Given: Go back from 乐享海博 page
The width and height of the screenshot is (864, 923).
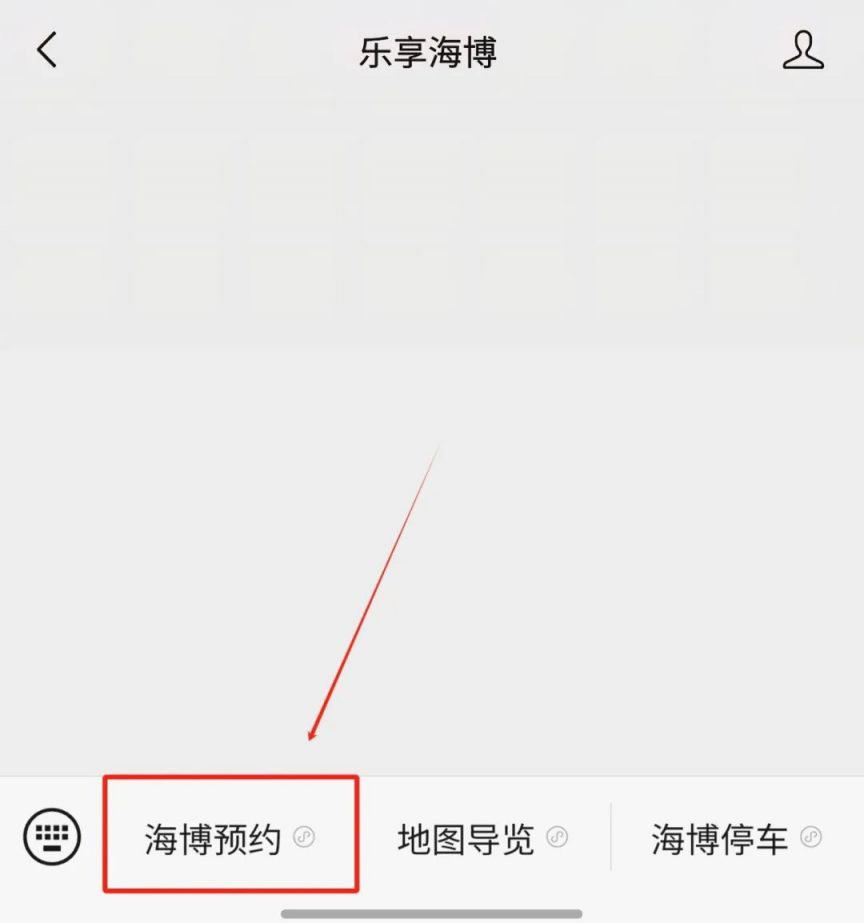Looking at the screenshot, I should click(47, 50).
